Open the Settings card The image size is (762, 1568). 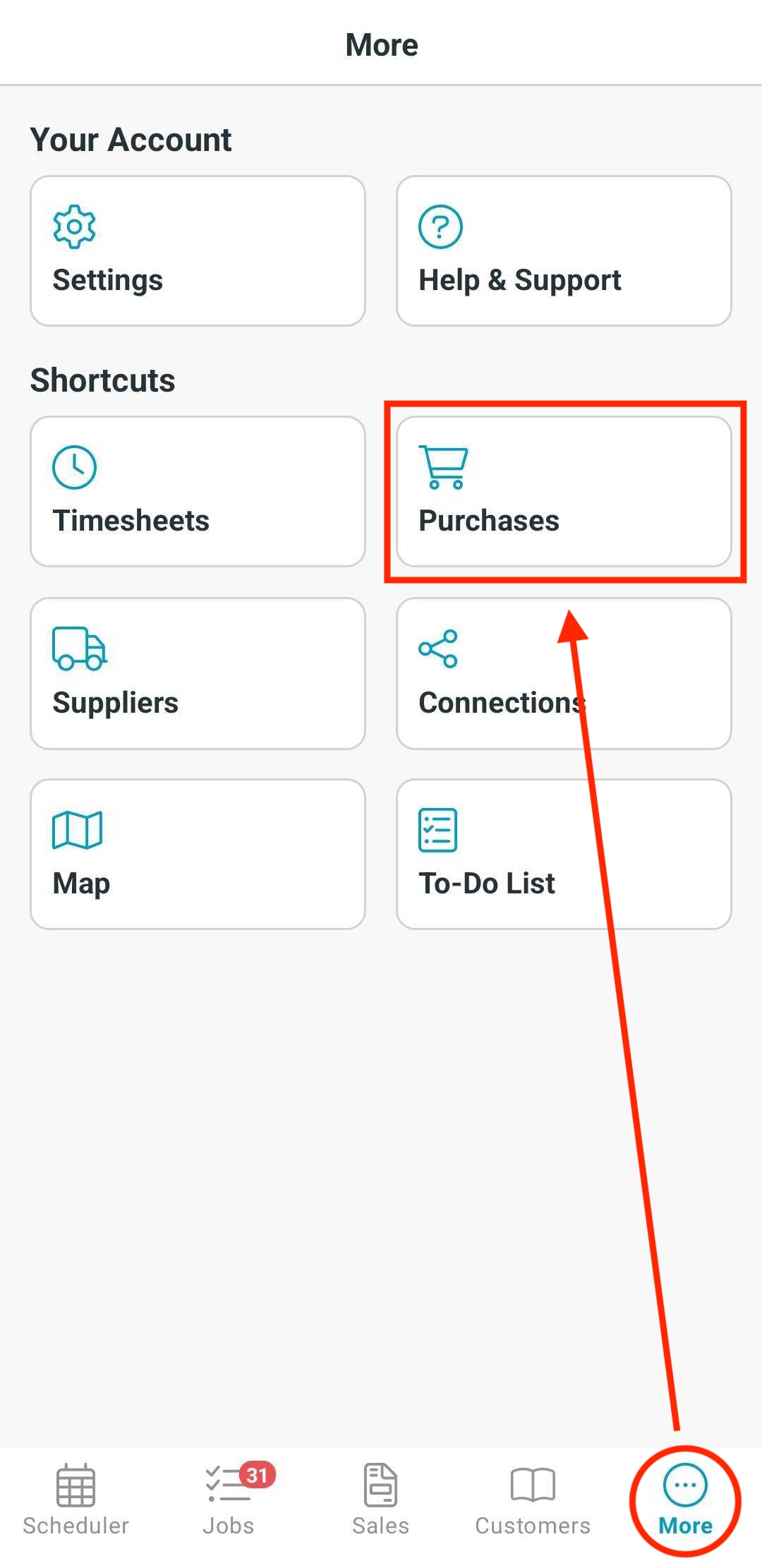198,251
